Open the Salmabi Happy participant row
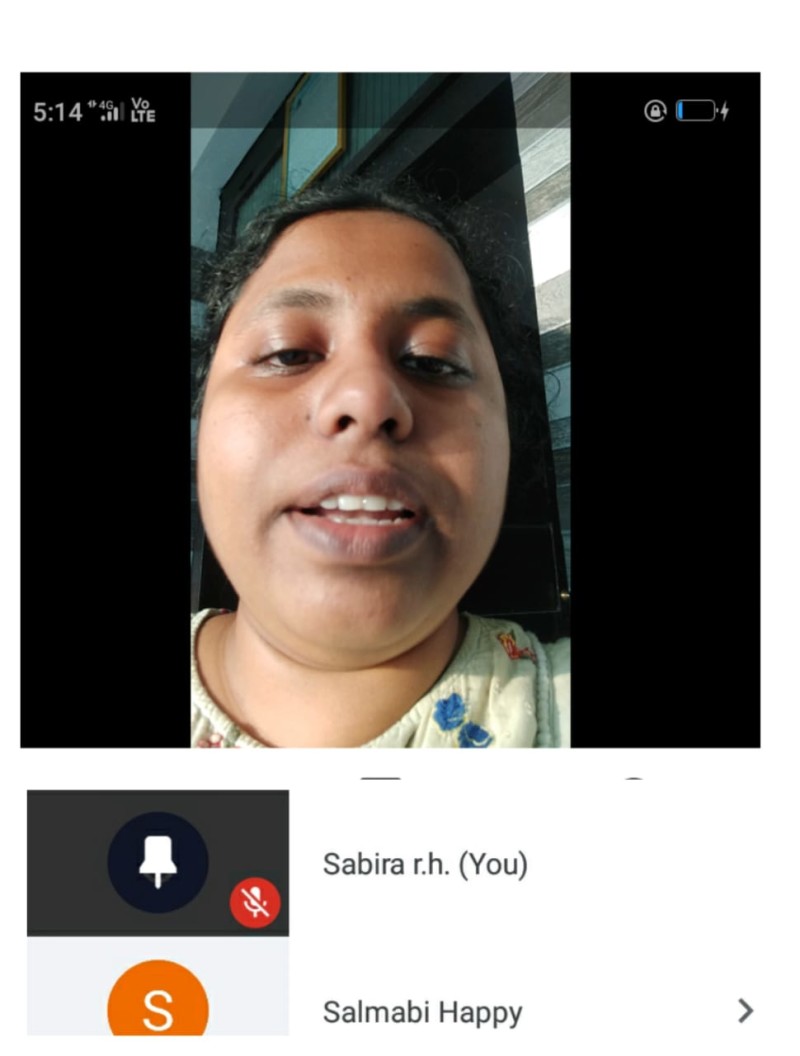 pyautogui.click(x=422, y=1011)
